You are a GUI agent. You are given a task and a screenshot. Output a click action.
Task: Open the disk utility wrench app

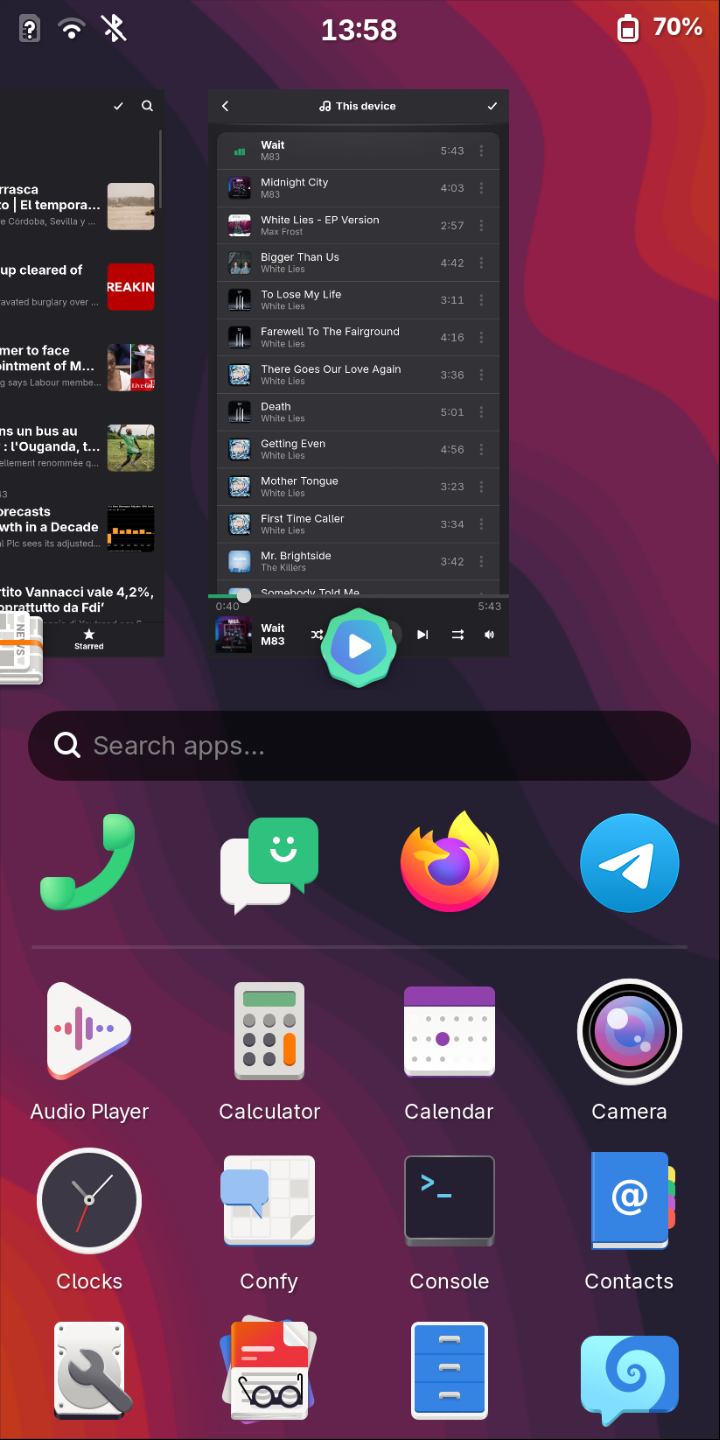tap(89, 1370)
